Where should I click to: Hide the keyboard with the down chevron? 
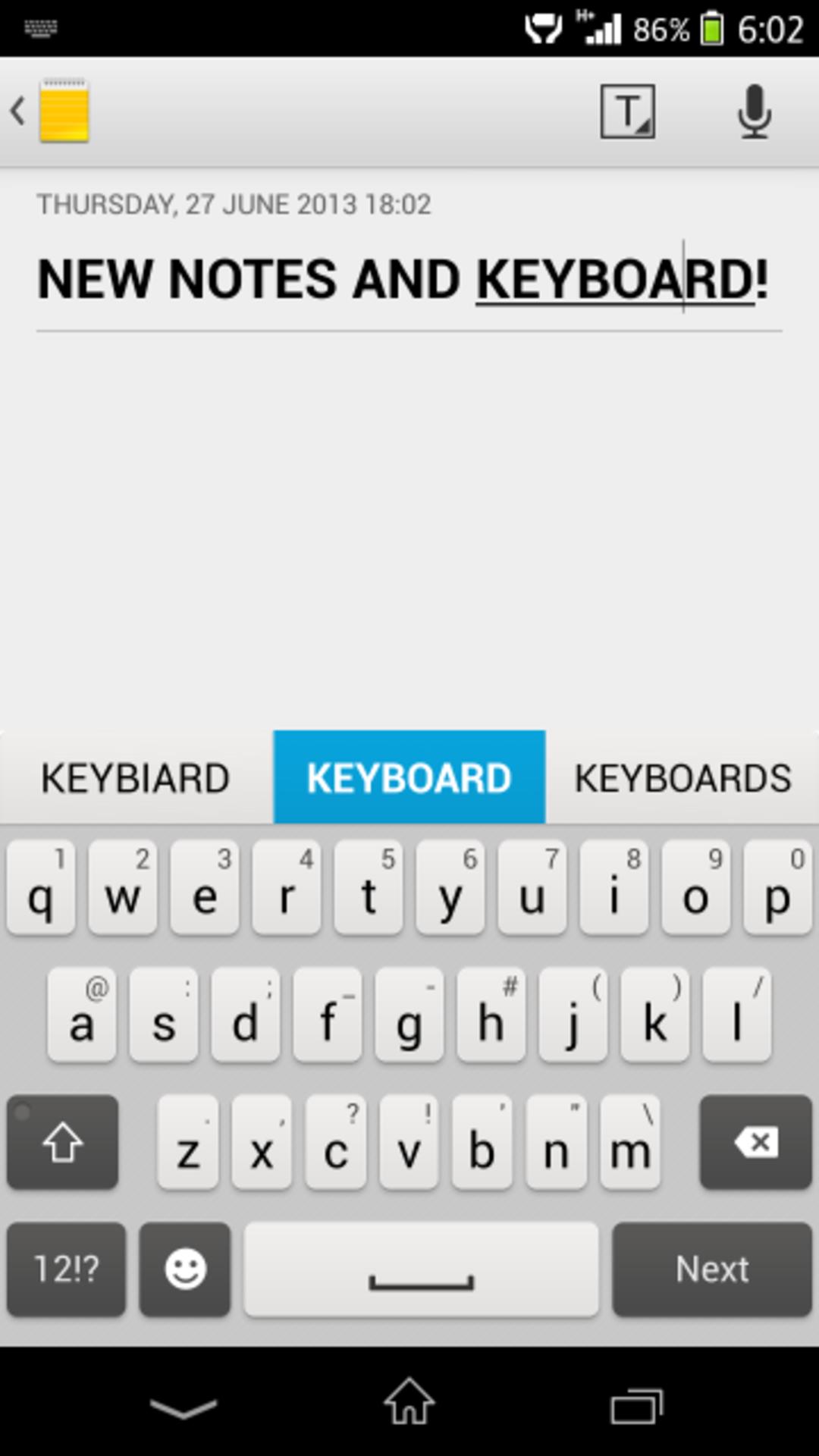184,1408
